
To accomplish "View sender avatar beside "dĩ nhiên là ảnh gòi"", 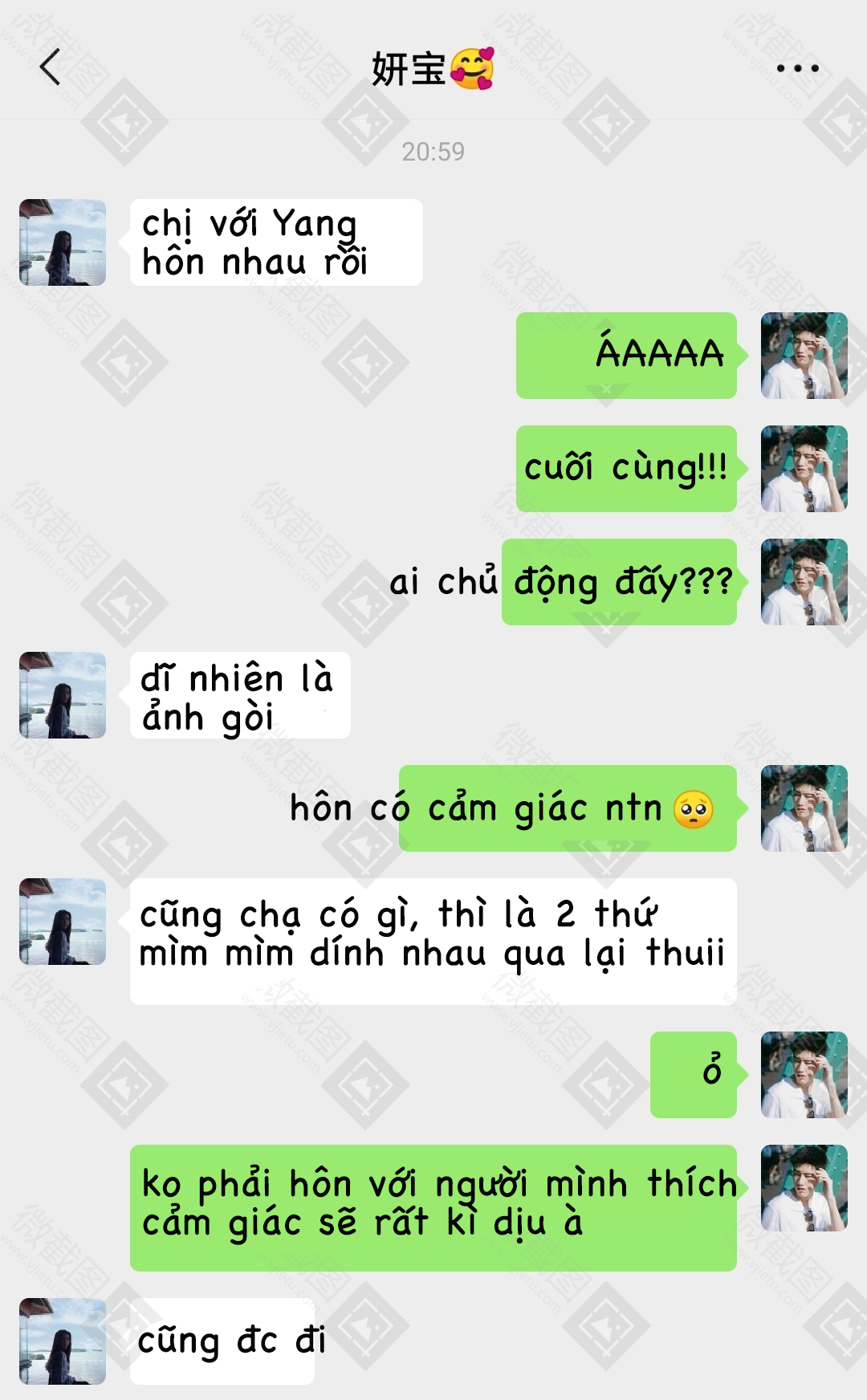I will coord(63,695).
